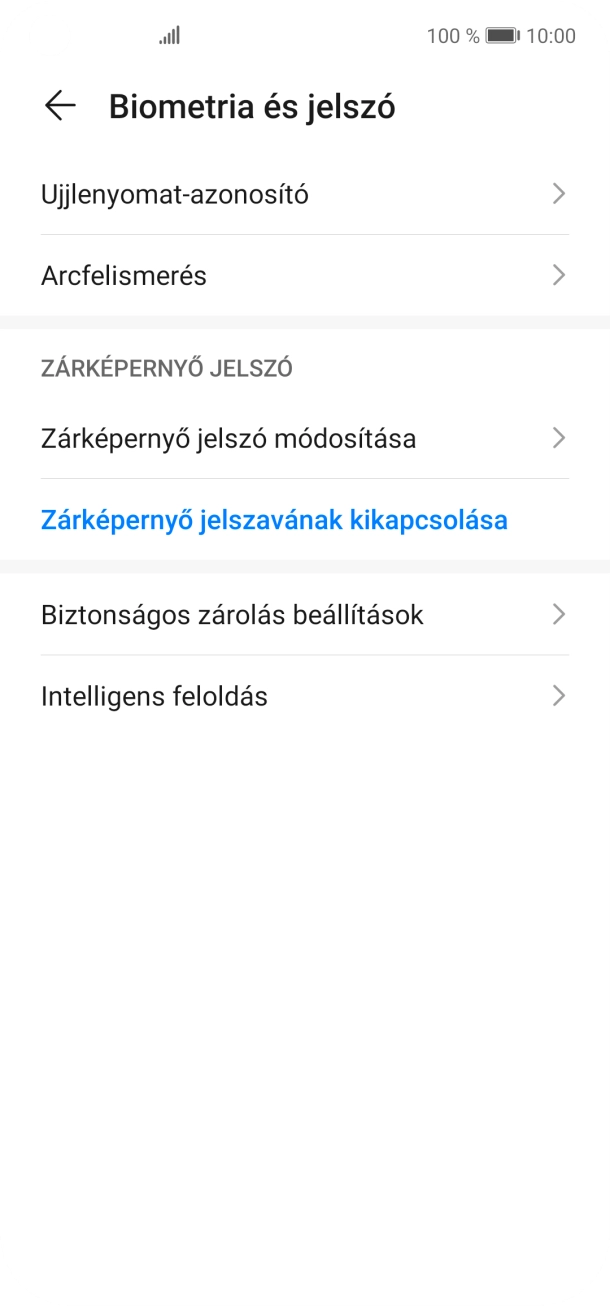
Task: Open Intelligens feloldás
Action: [304, 696]
